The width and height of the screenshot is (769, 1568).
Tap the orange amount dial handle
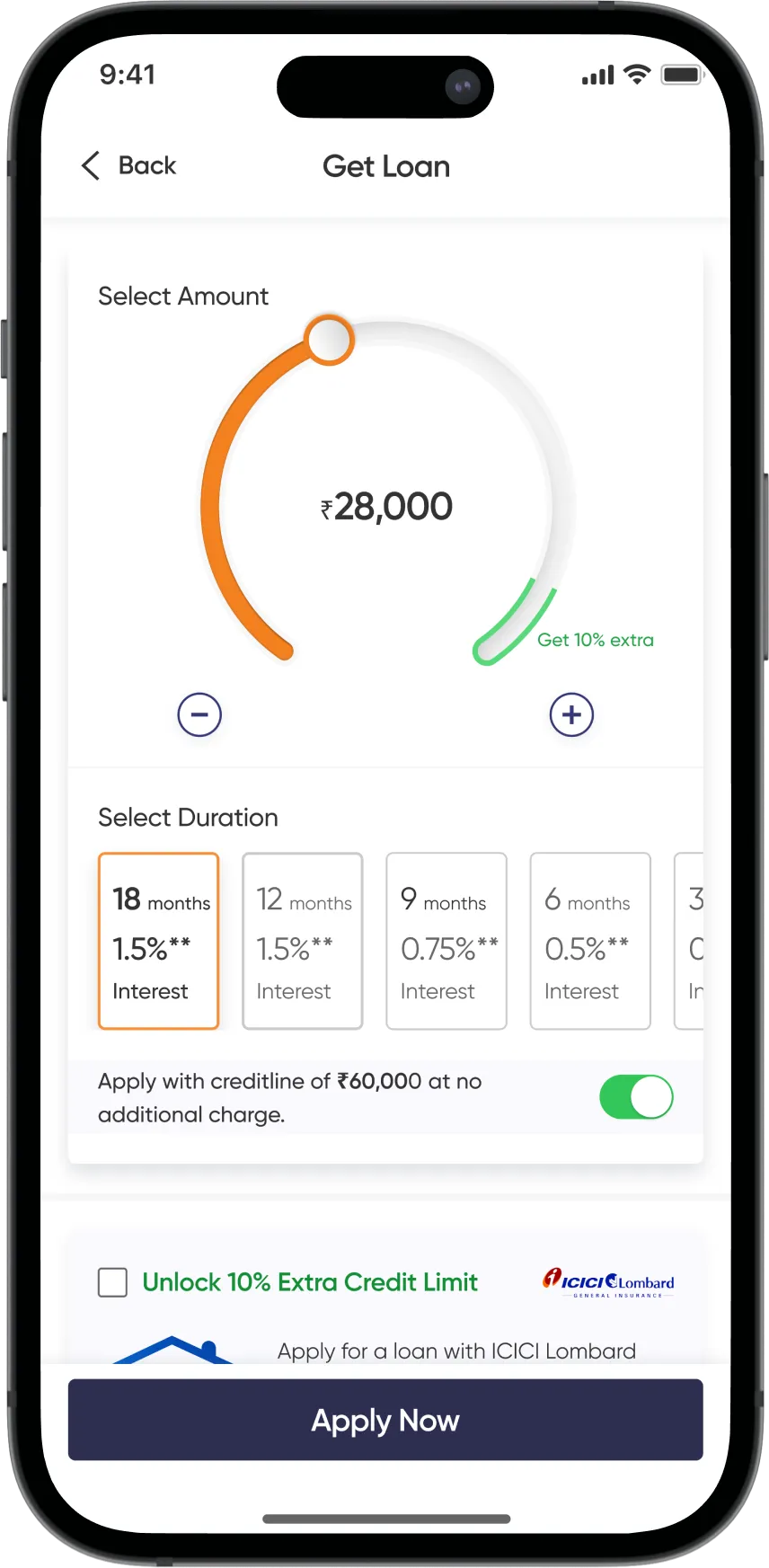click(329, 340)
